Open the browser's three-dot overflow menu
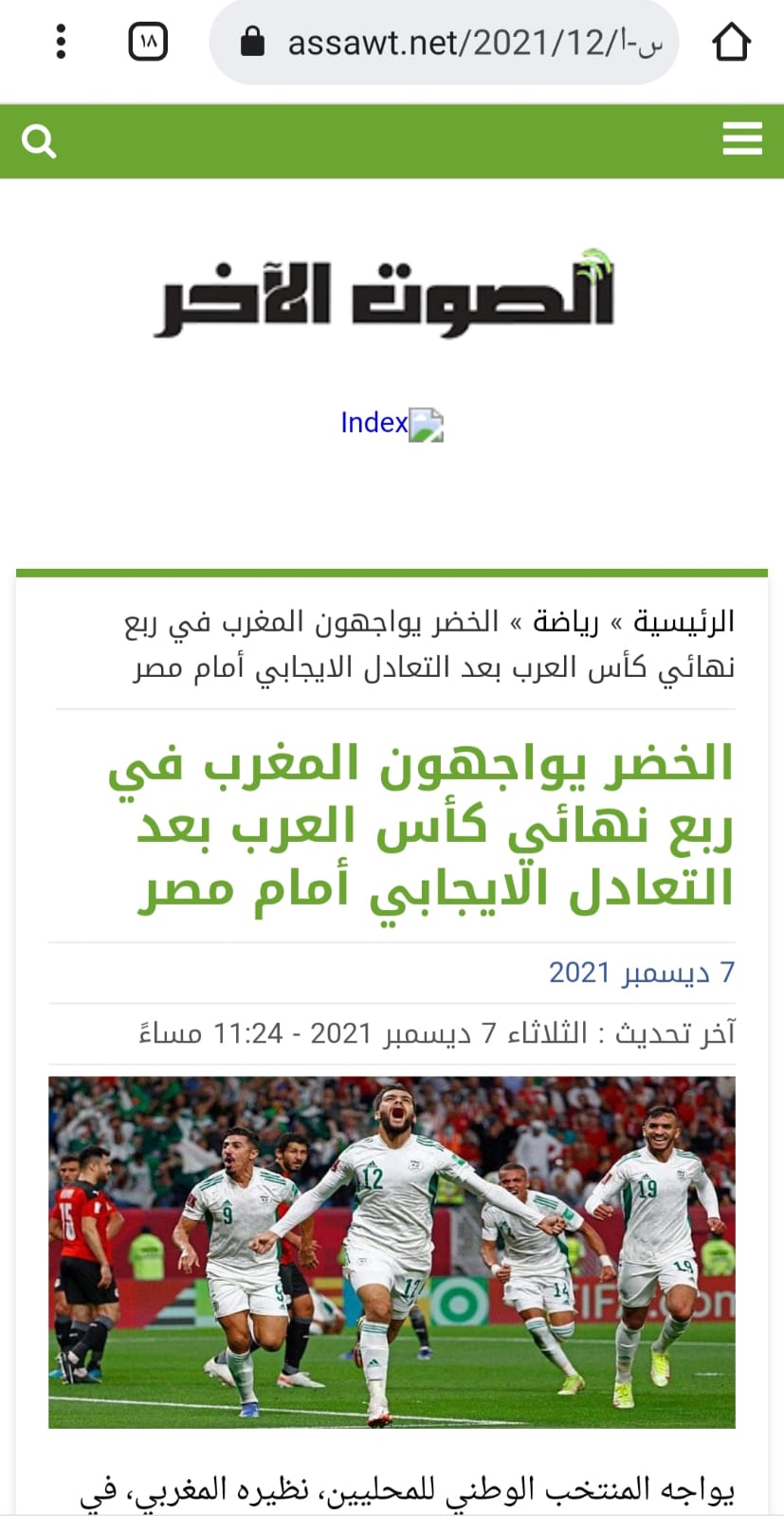Viewport: 784px width, 1516px height. point(61,43)
